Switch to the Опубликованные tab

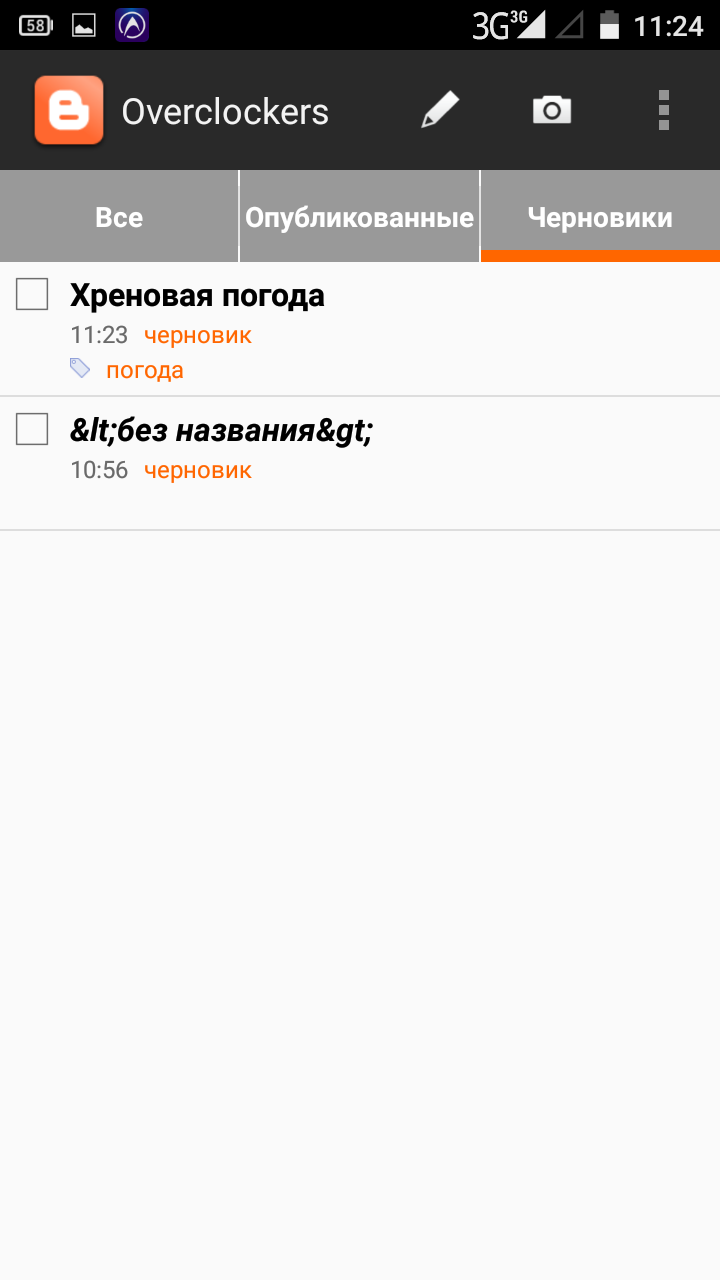[x=359, y=217]
